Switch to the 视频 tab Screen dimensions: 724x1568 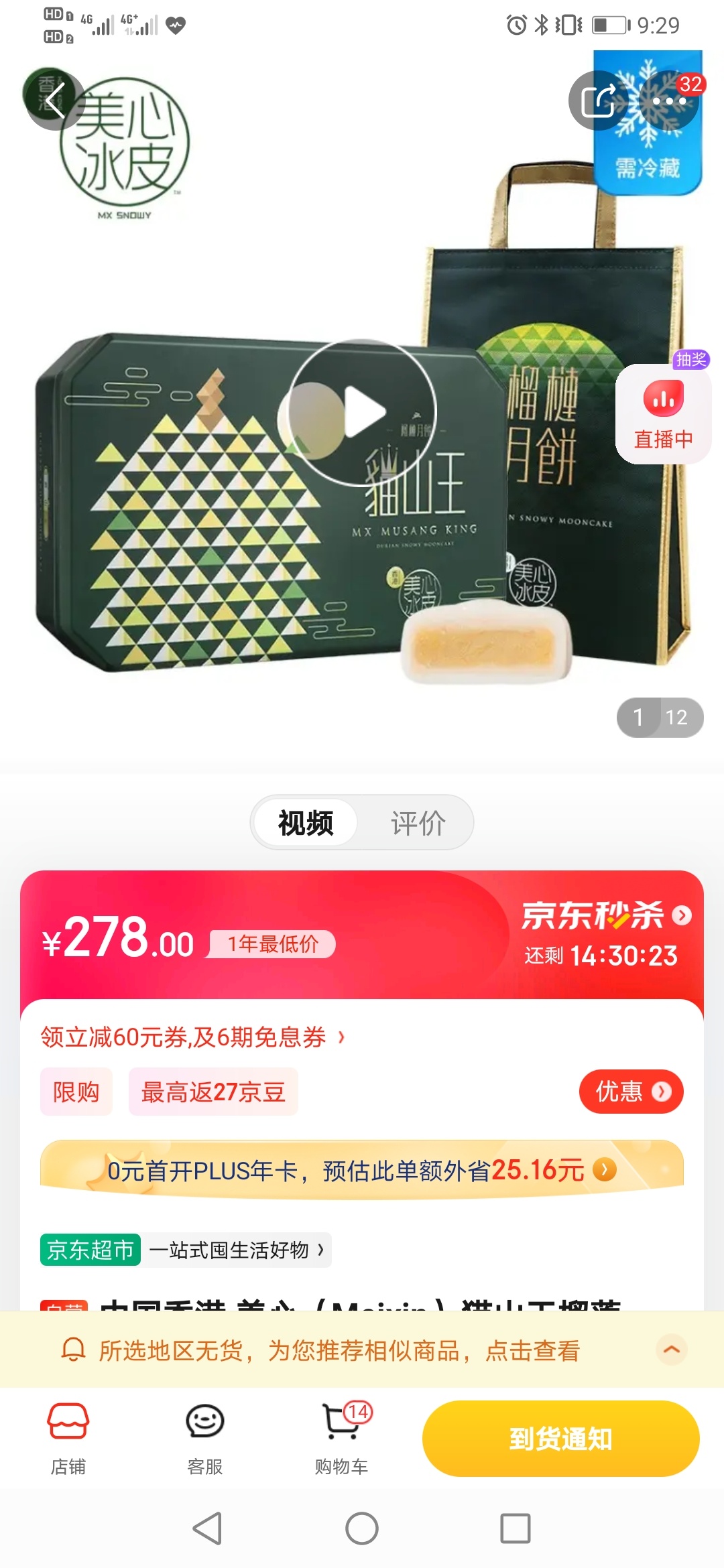306,823
